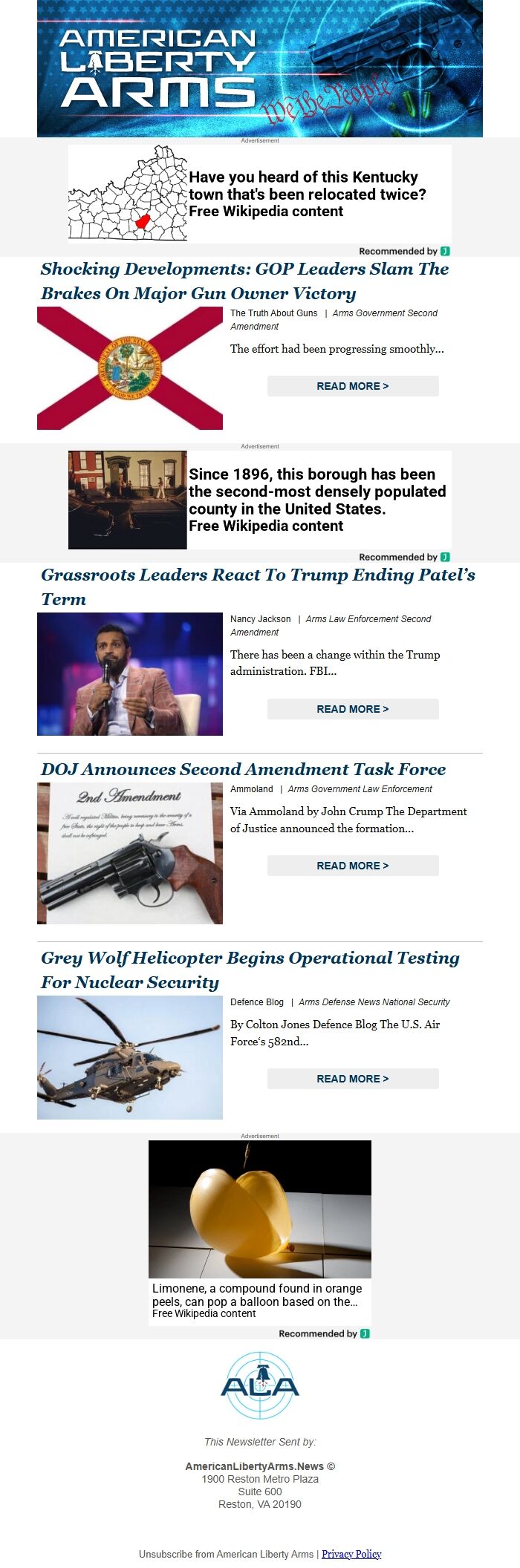Viewport: 520px width, 1568px height.
Task: Open the headline about GOP Leaders and gun owners
Action: point(244,281)
